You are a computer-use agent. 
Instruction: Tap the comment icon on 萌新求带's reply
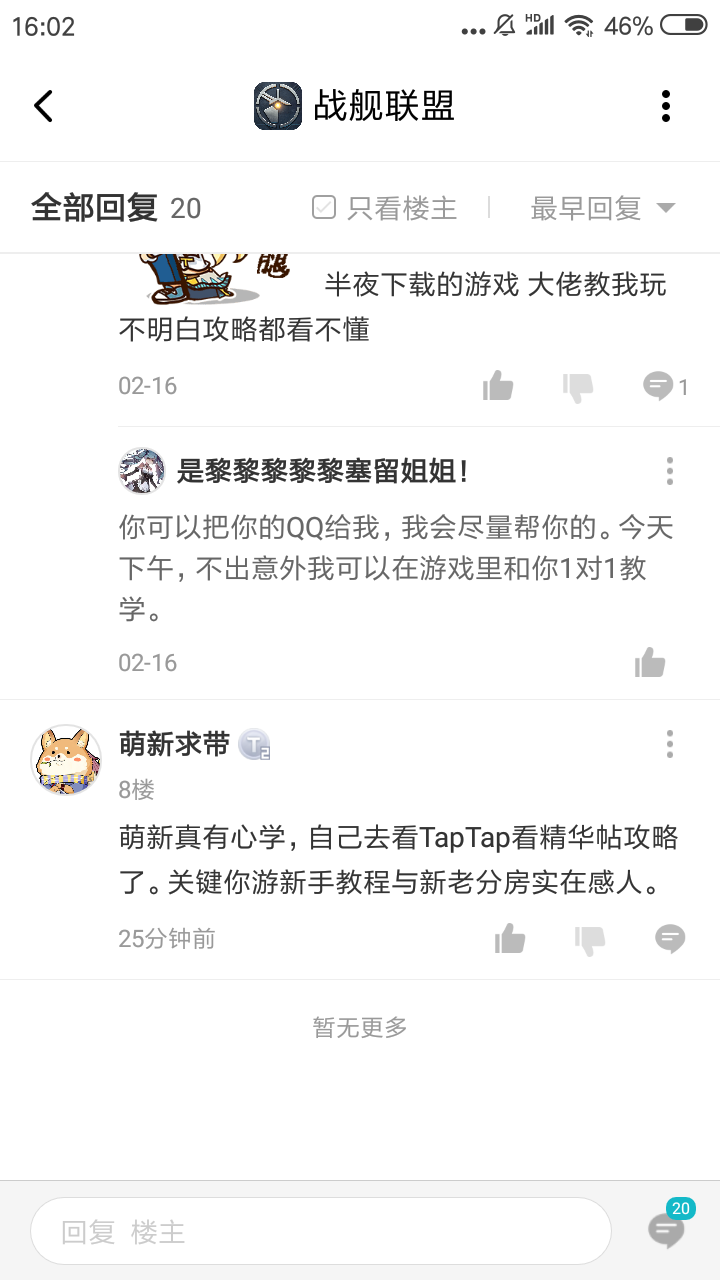(x=670, y=939)
